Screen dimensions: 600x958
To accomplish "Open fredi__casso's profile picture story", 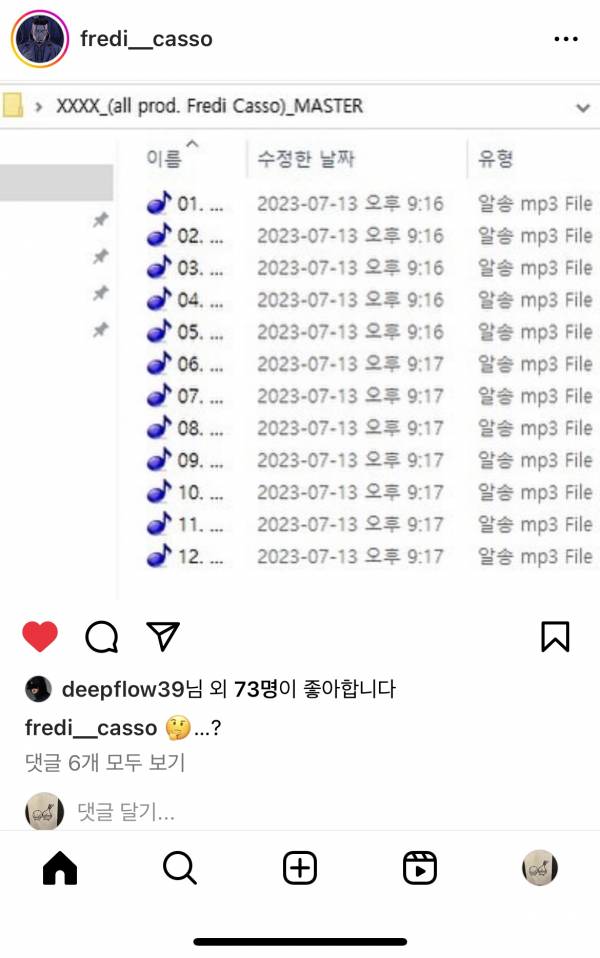I will coord(40,40).
